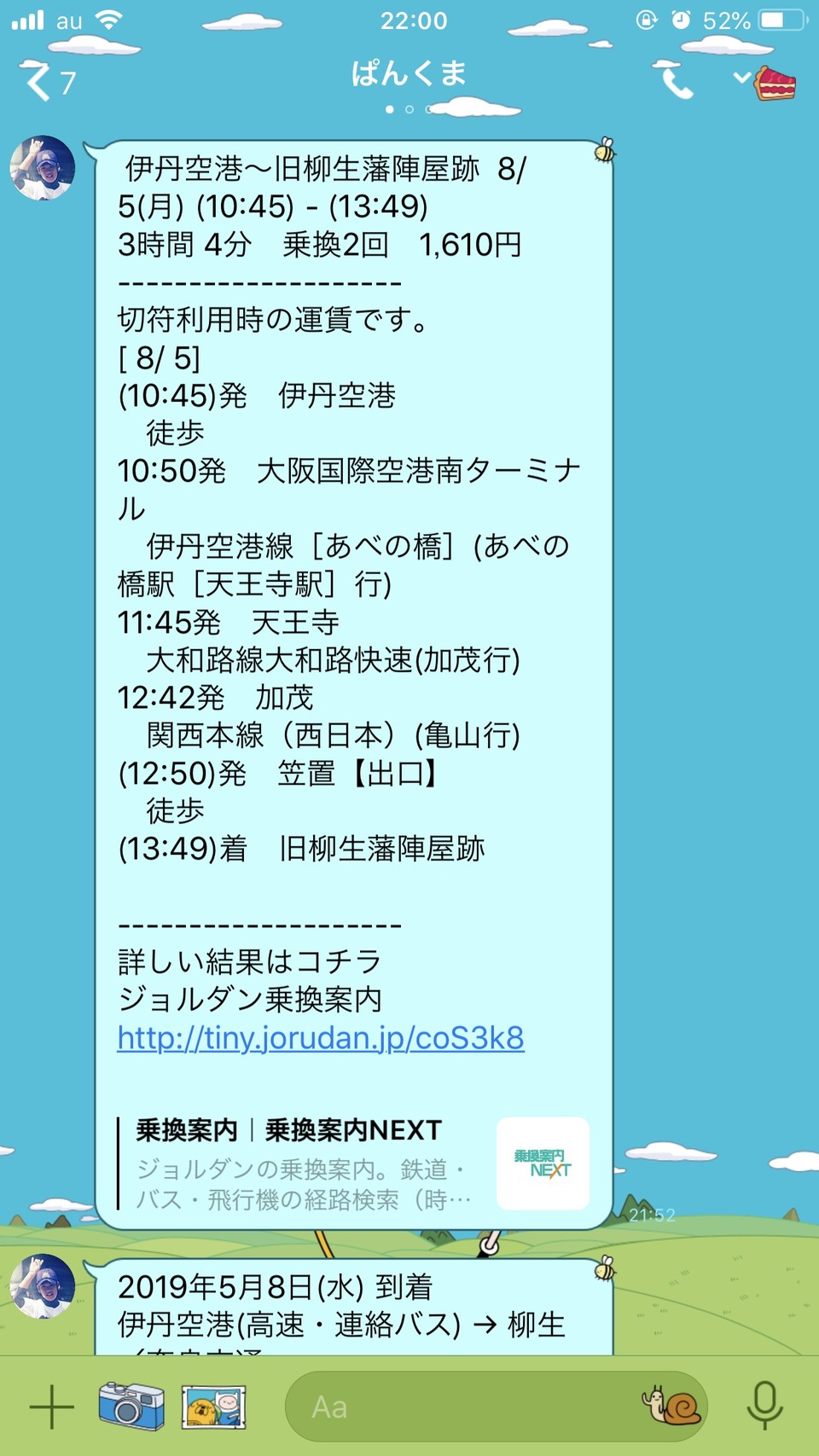This screenshot has height=1456, width=819.
Task: Expand the chat options dropdown menu
Action: coord(742,78)
